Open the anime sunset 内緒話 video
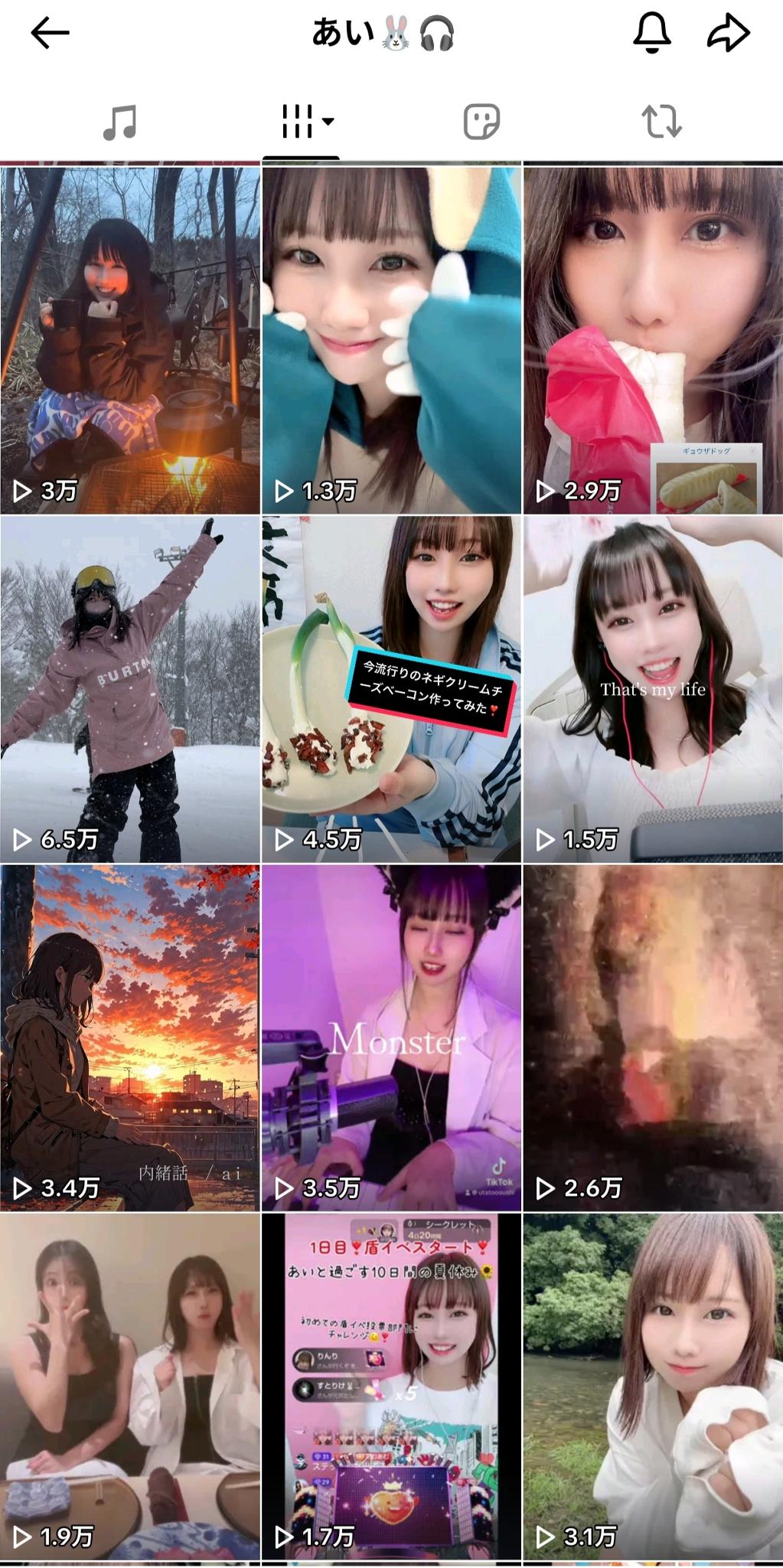 pos(130,1038)
